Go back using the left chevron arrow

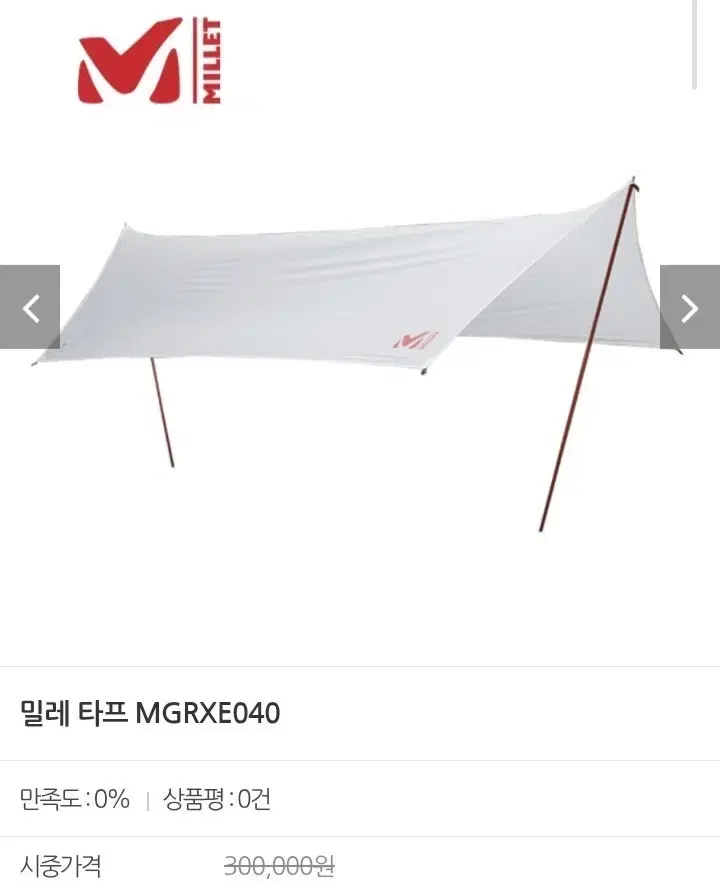pyautogui.click(x=31, y=308)
